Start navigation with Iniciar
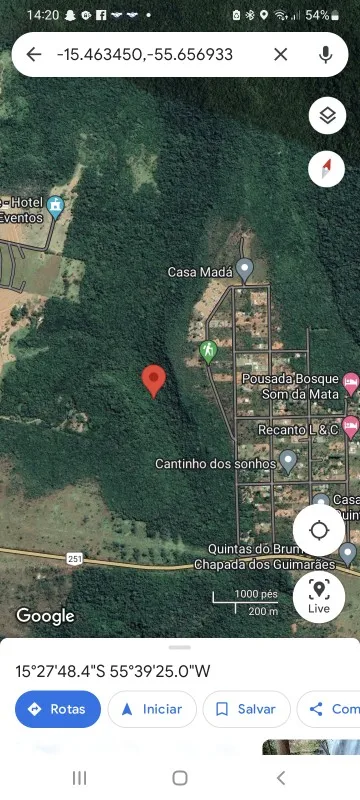360x800 pixels. click(x=152, y=709)
